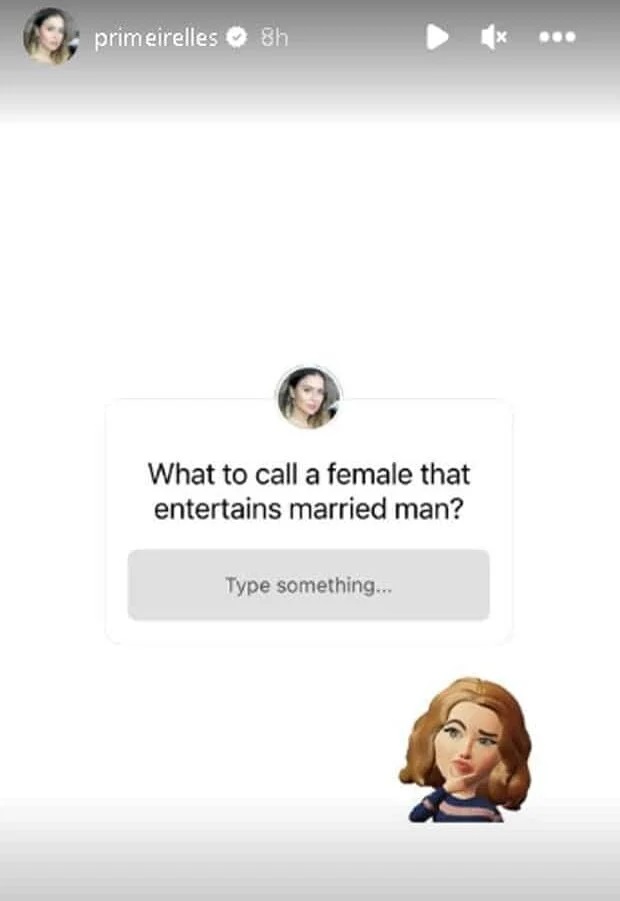Screen dimensions: 620x901
Task: Open primeirelles profile from the story header
Action: [156, 38]
